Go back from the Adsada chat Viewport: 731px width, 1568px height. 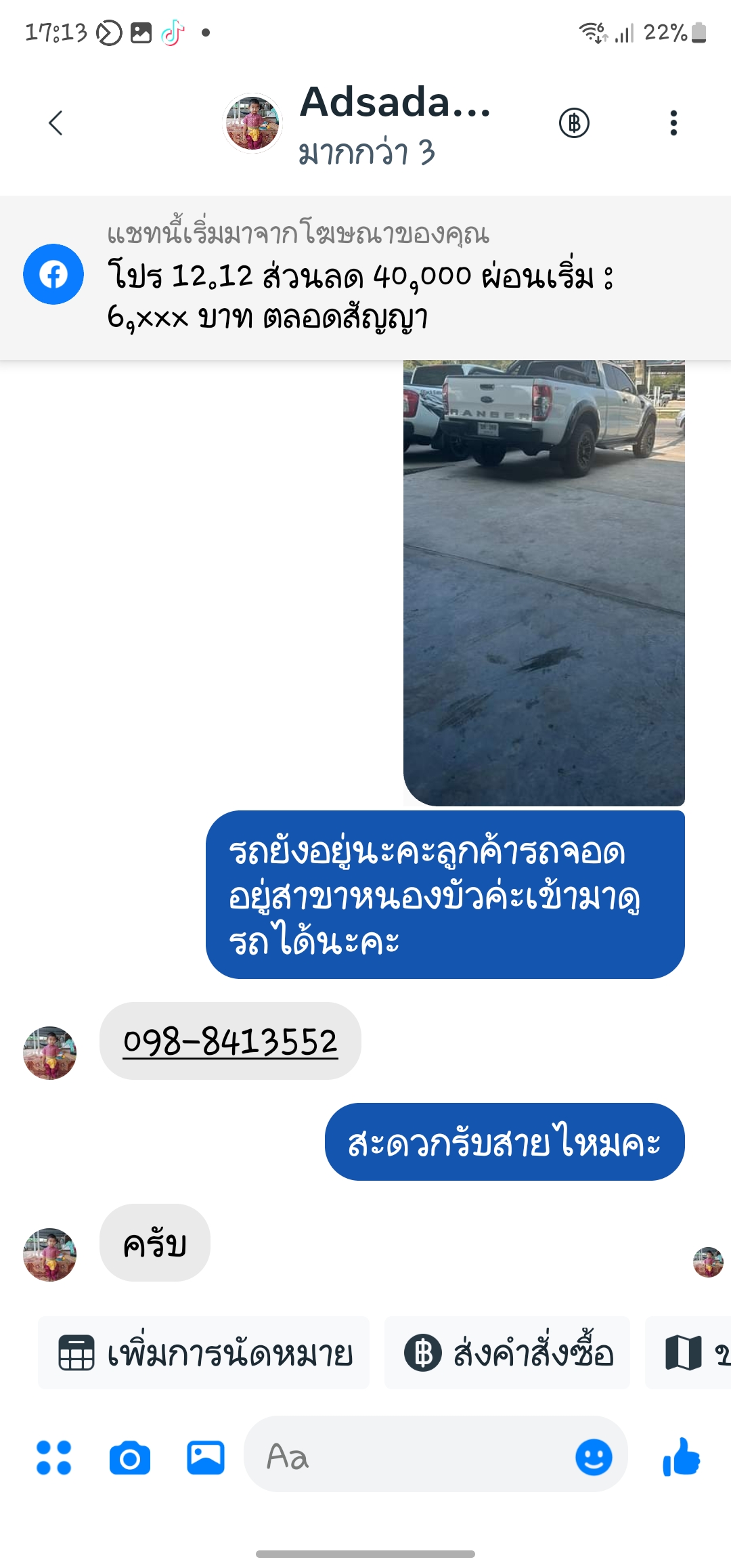click(x=56, y=123)
